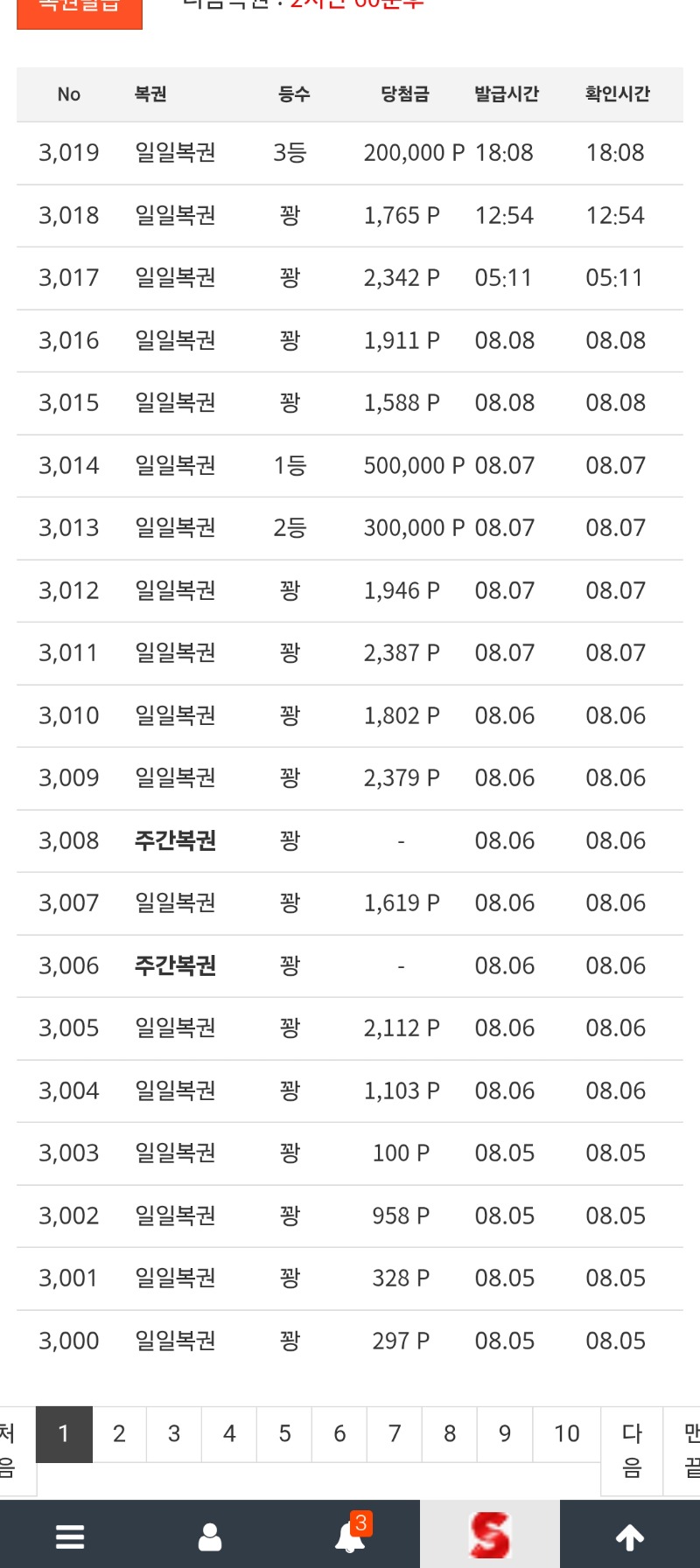Image resolution: width=700 pixels, height=1568 pixels.
Task: Open the notifications bell with 3 badge
Action: tap(351, 1535)
